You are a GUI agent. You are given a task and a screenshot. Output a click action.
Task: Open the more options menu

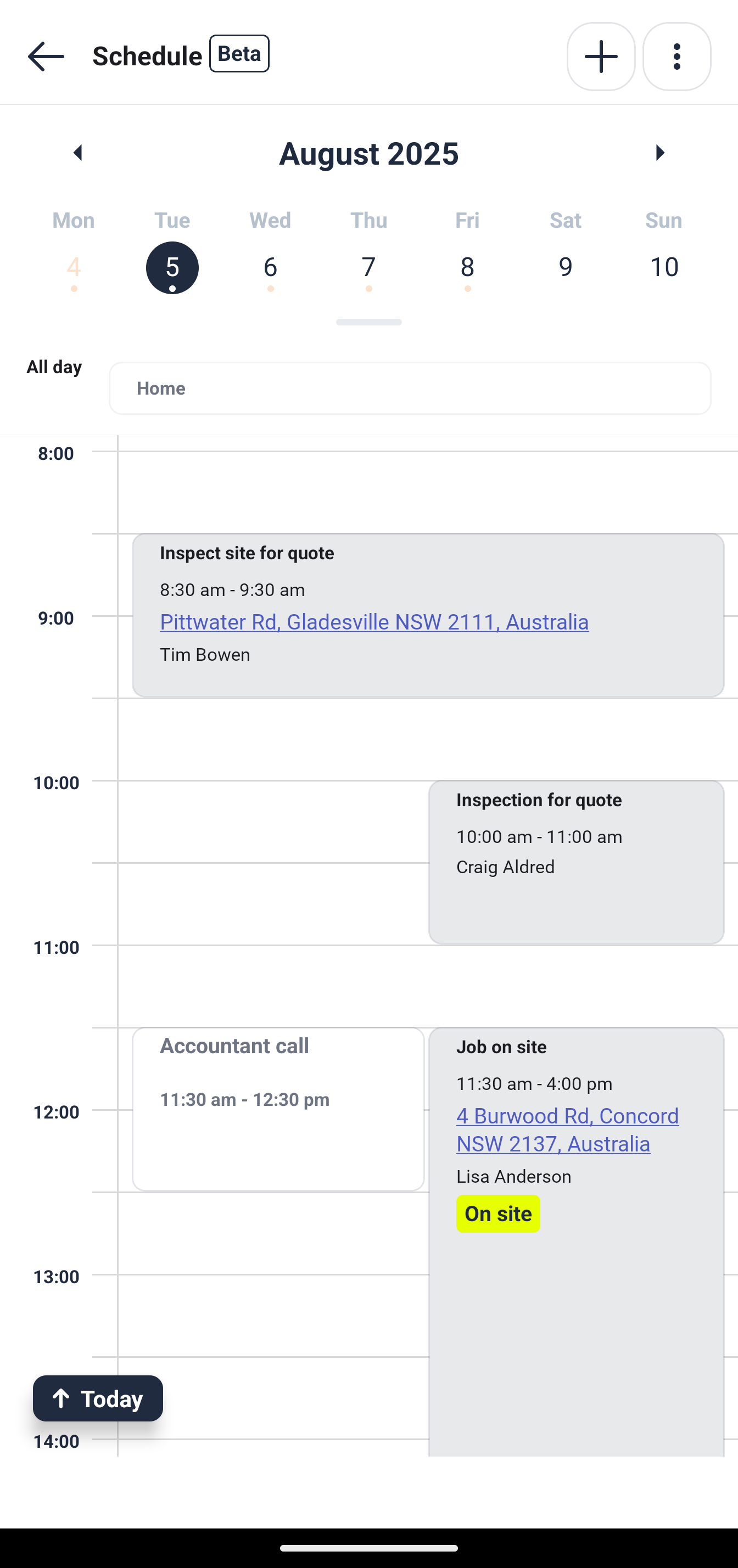(x=677, y=57)
